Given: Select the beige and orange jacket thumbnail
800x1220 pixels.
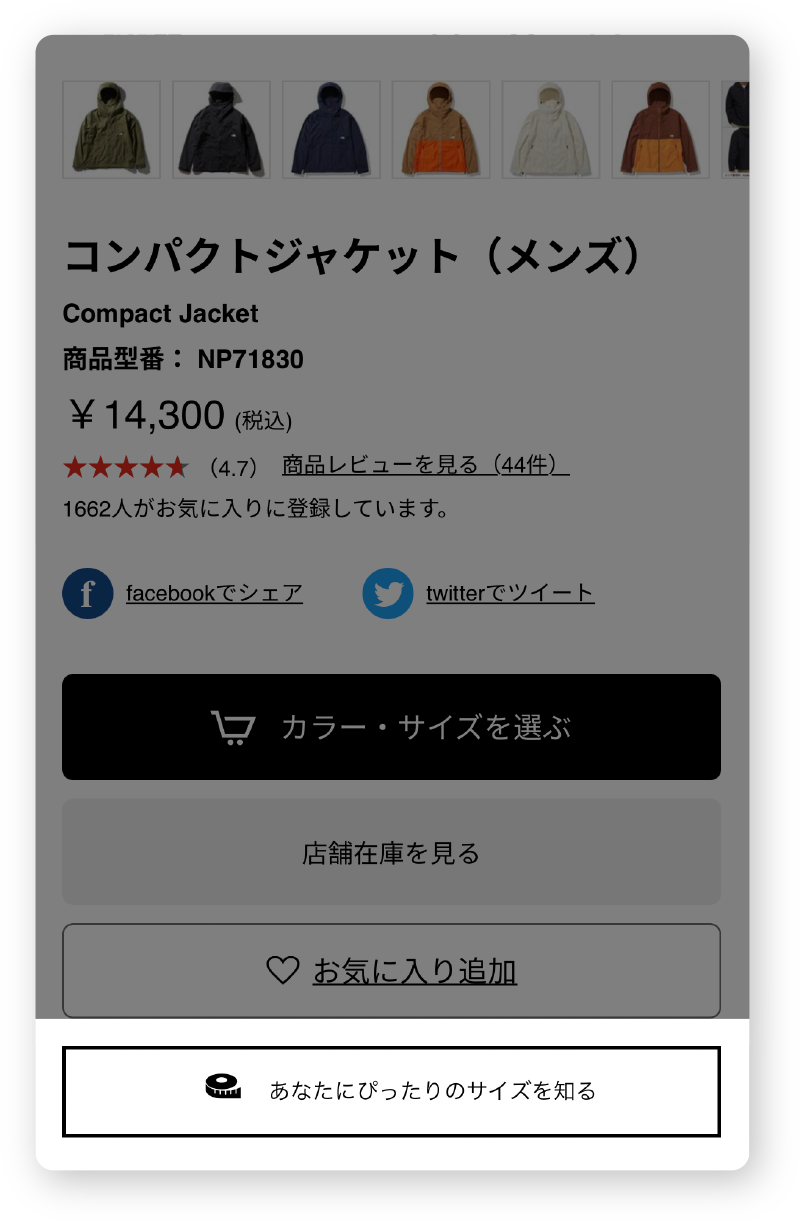Looking at the screenshot, I should pos(441,130).
